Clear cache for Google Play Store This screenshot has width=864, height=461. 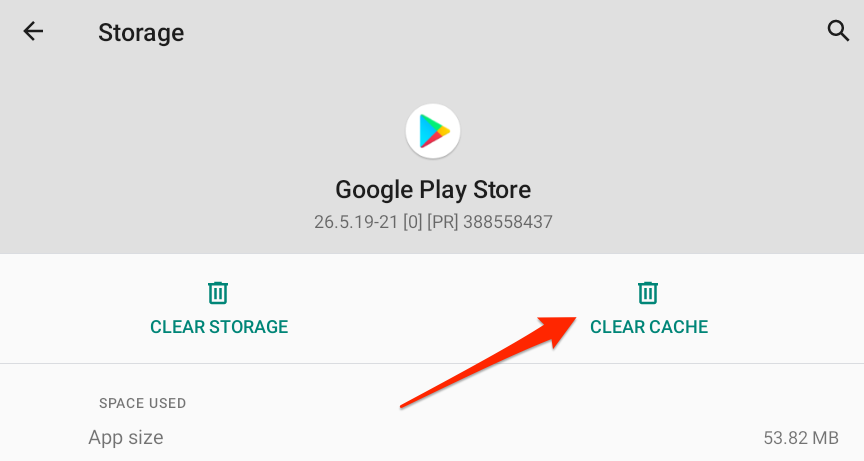tap(648, 309)
